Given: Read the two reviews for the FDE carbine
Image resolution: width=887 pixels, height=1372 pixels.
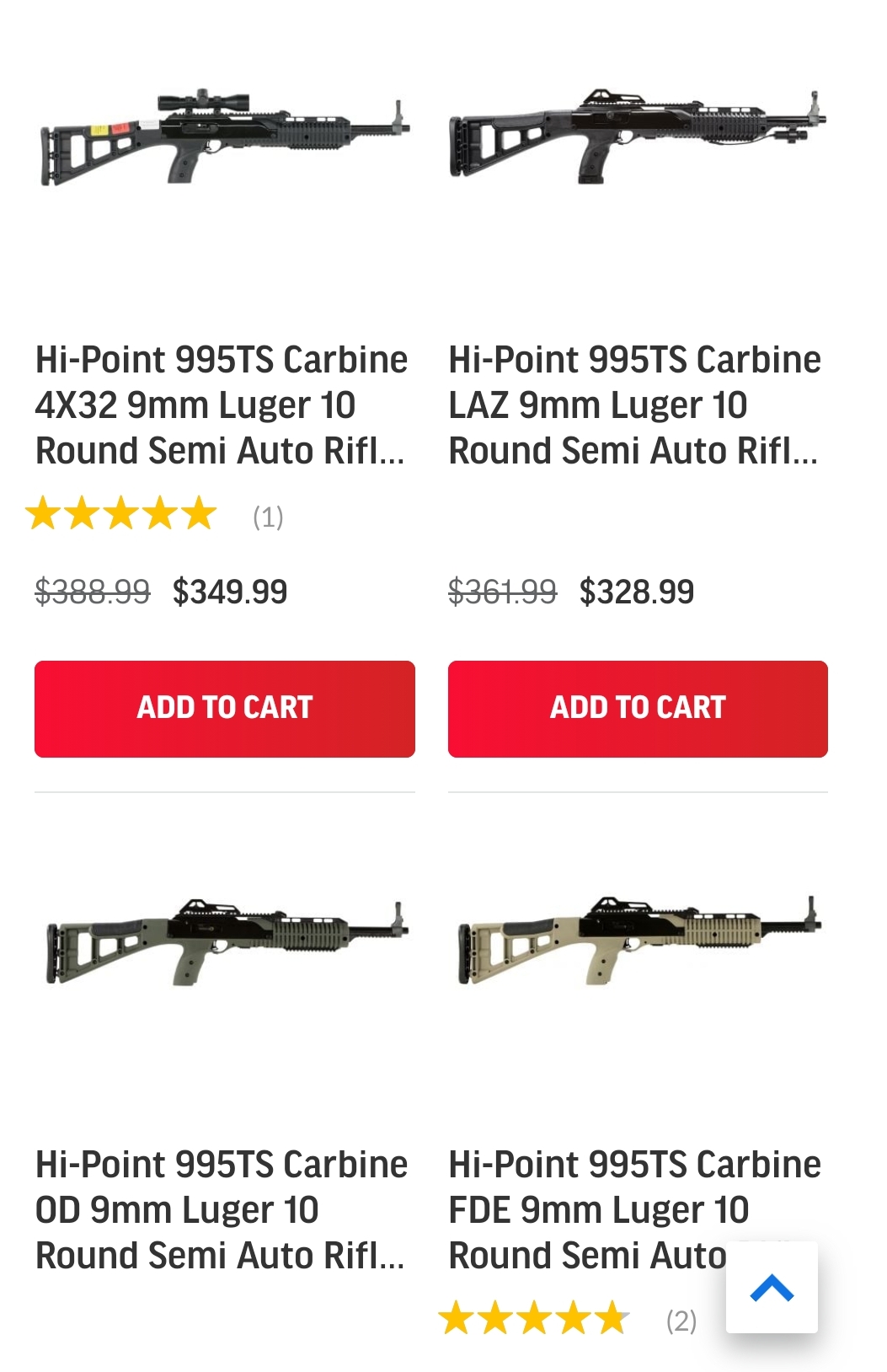Looking at the screenshot, I should tap(681, 1321).
